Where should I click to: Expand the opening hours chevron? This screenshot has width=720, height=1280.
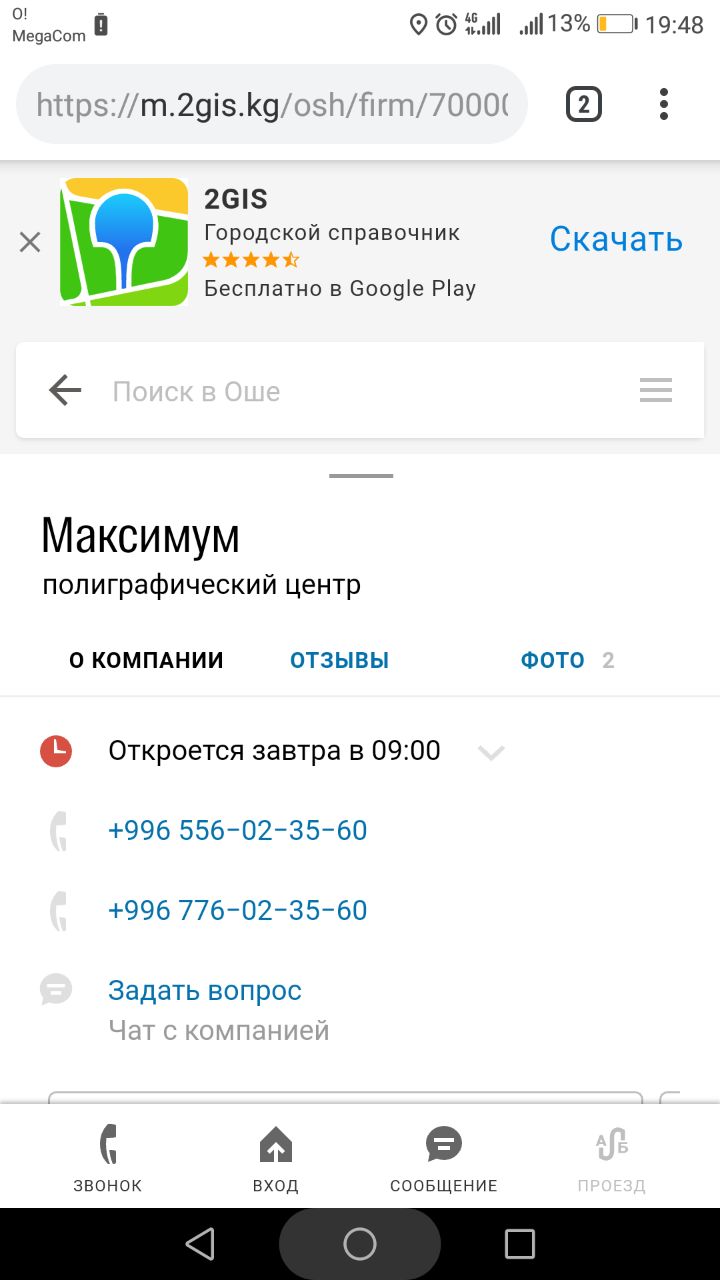(491, 752)
